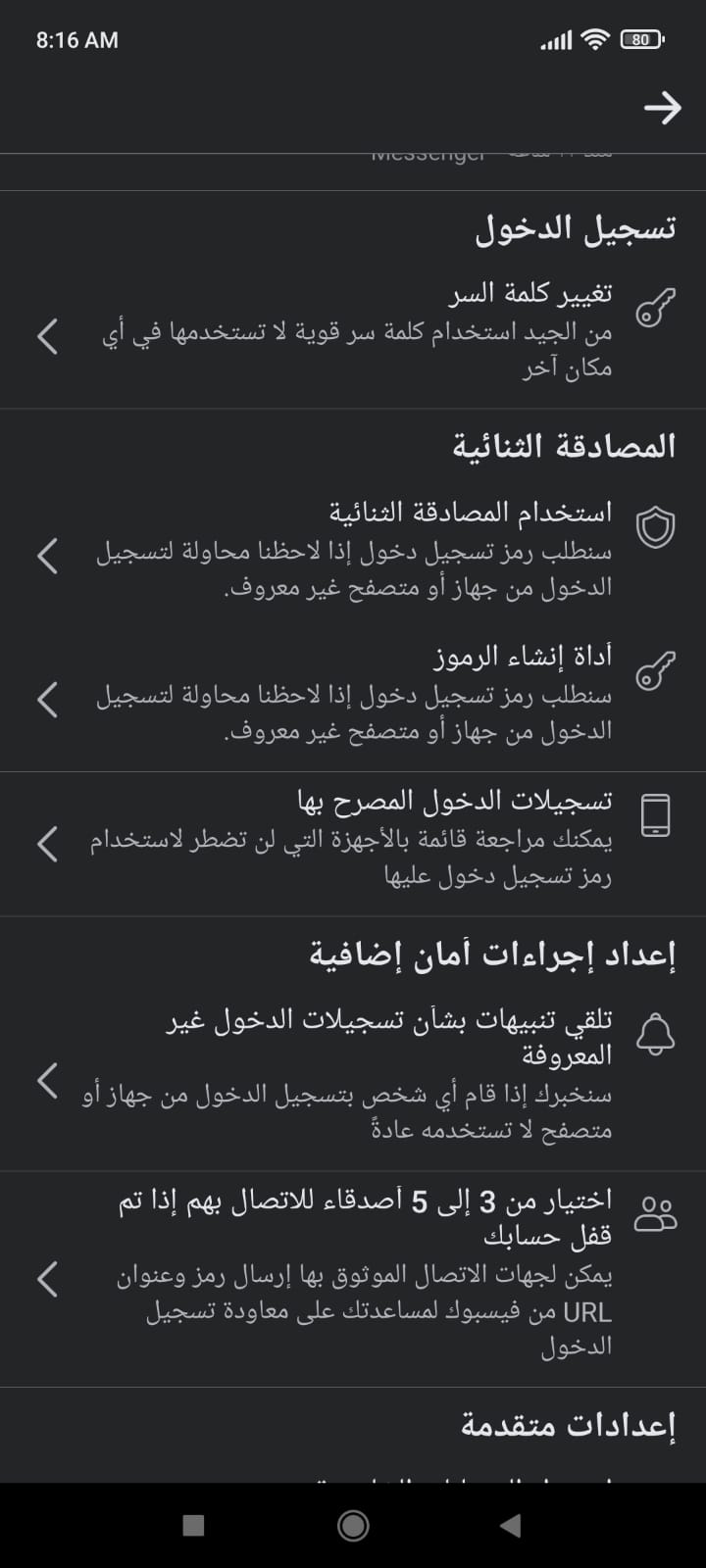The height and width of the screenshot is (1568, 706).
Task: Open authorized logins (تسجيلات الدخول المصرح بها)
Action: tap(353, 841)
